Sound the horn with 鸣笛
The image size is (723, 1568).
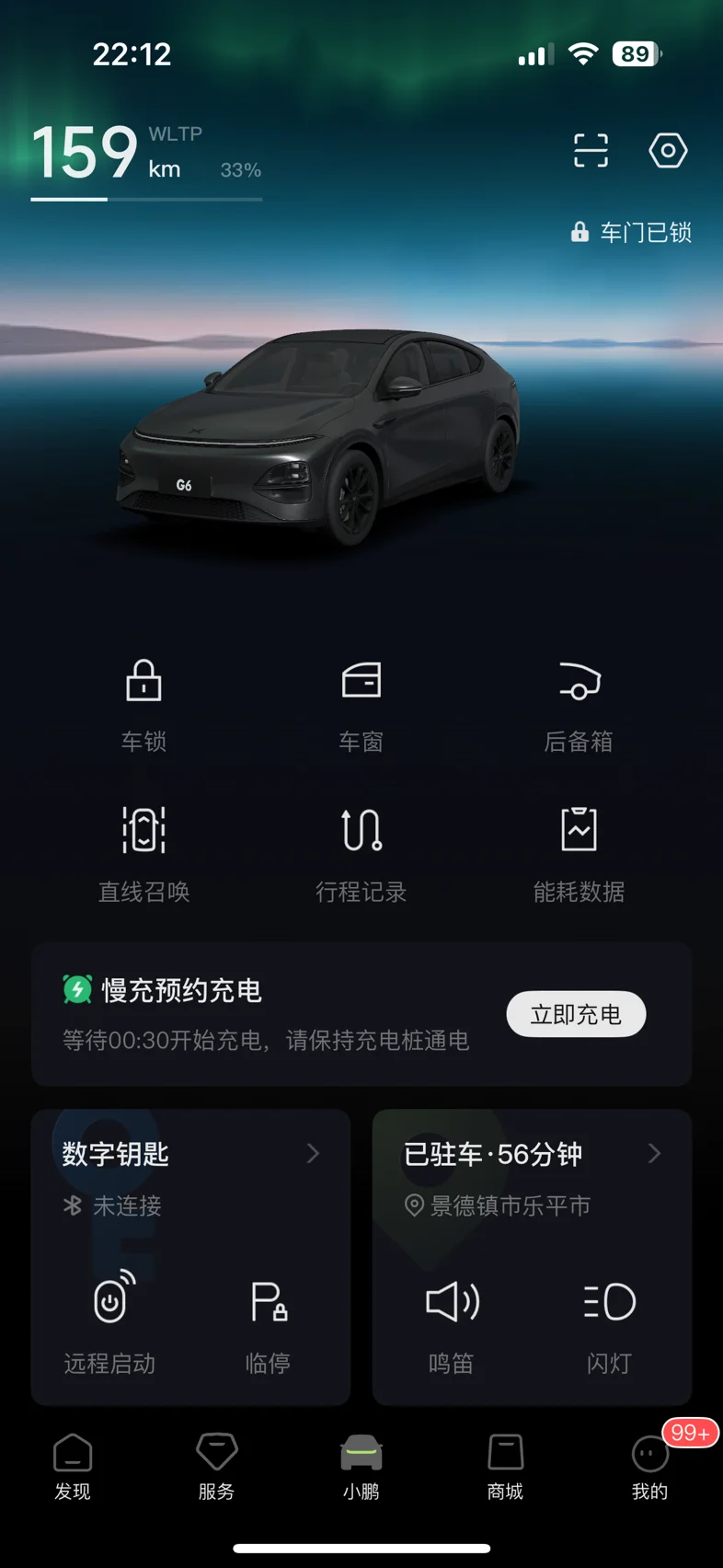click(452, 1321)
